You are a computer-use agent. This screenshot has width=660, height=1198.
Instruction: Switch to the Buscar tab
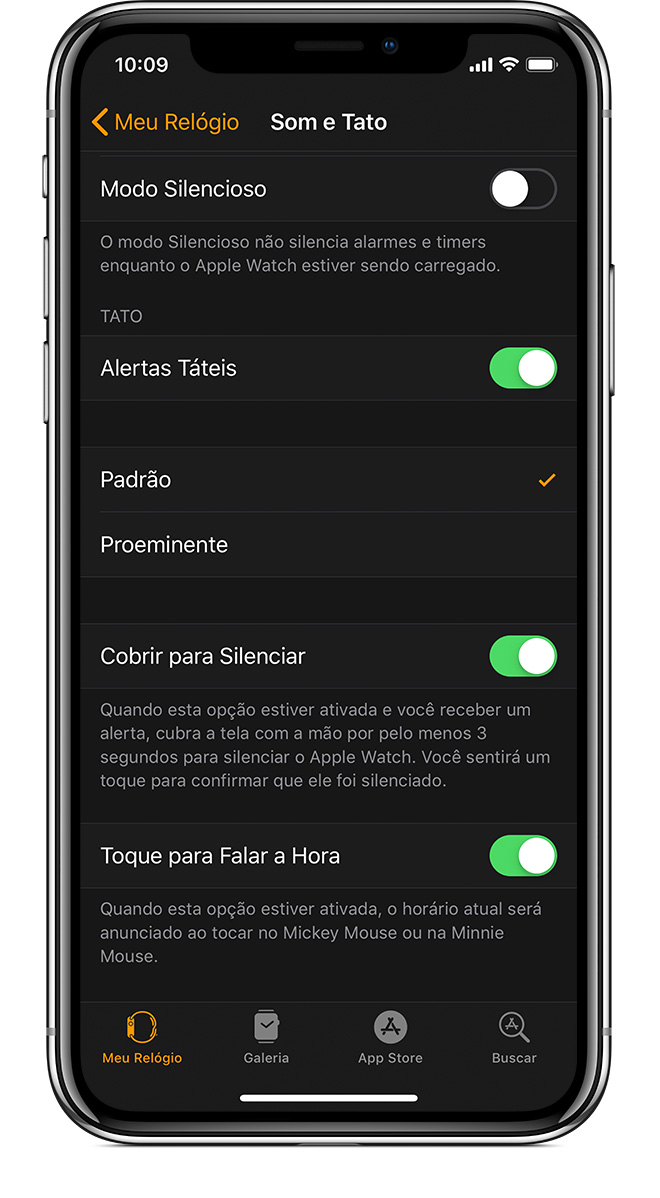[x=514, y=1038]
